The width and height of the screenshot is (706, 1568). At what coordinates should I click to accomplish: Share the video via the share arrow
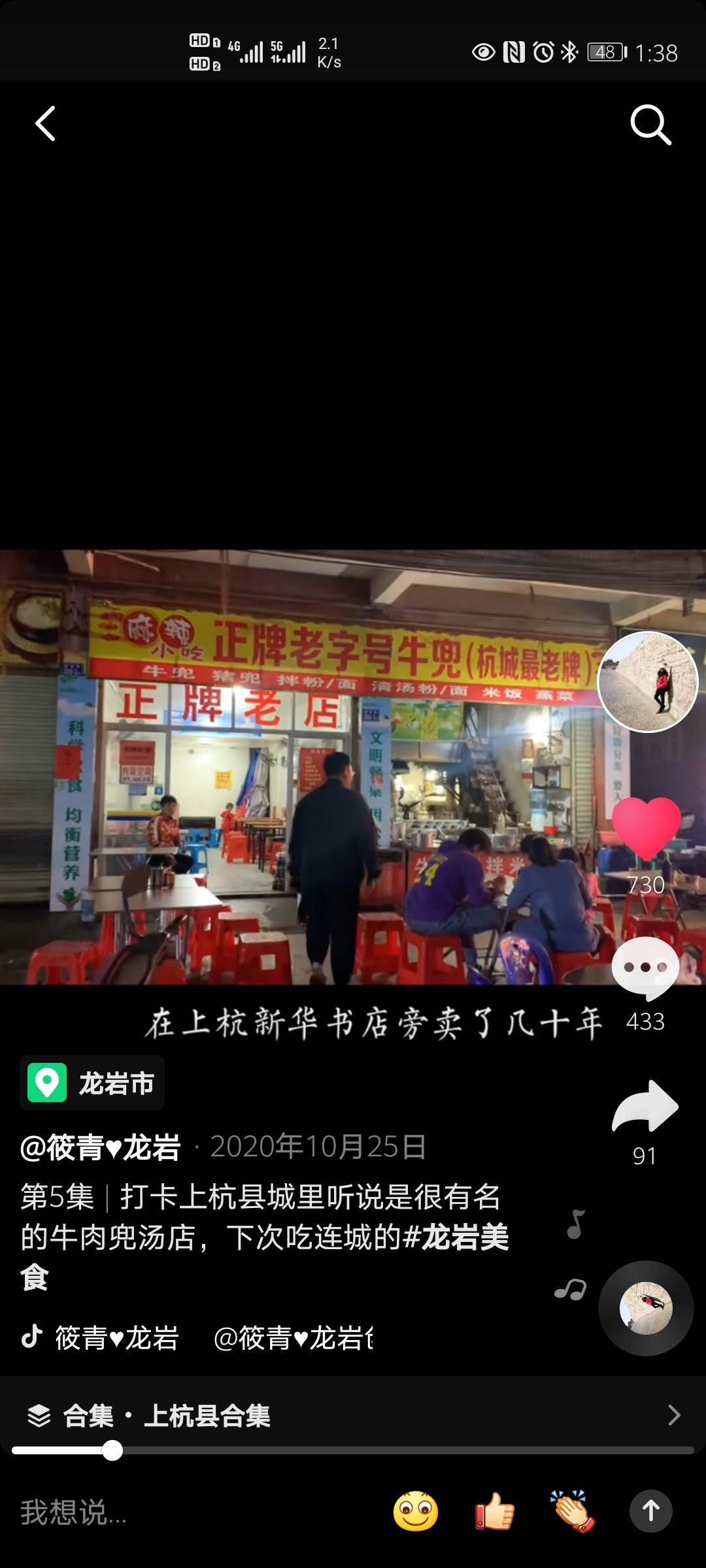click(x=646, y=1105)
